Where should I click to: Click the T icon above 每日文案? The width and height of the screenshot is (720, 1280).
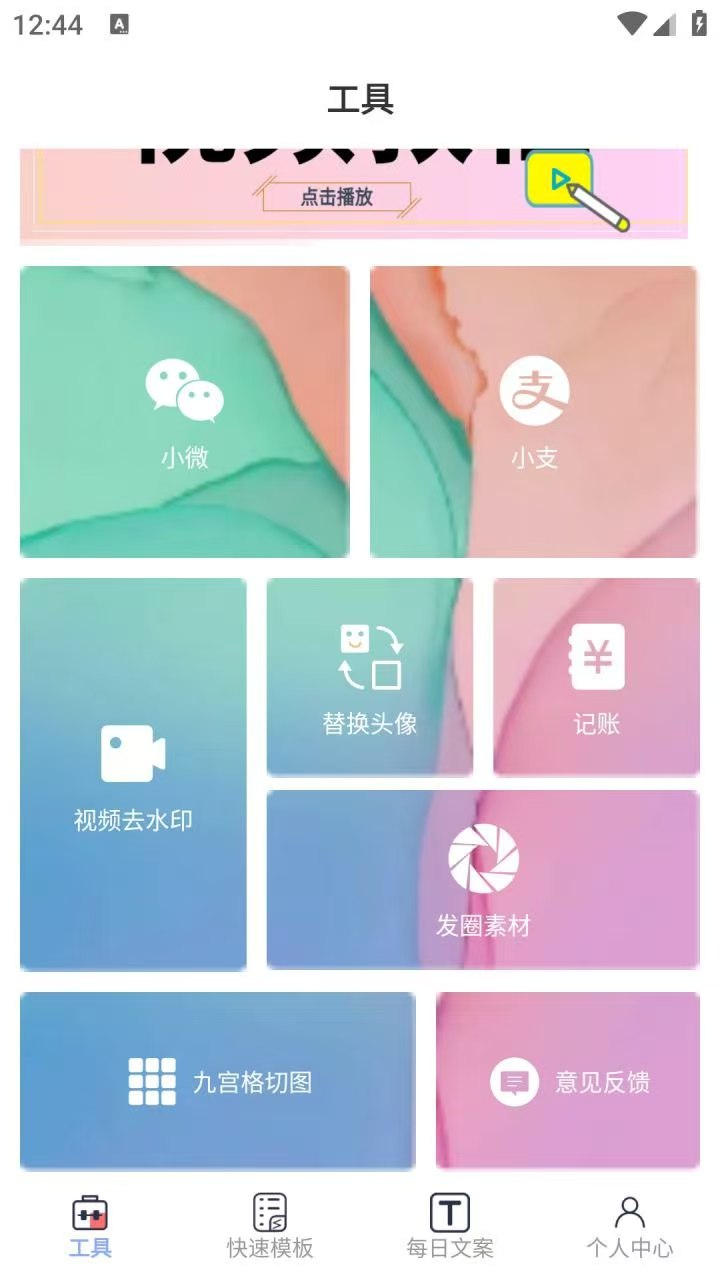tap(449, 1211)
